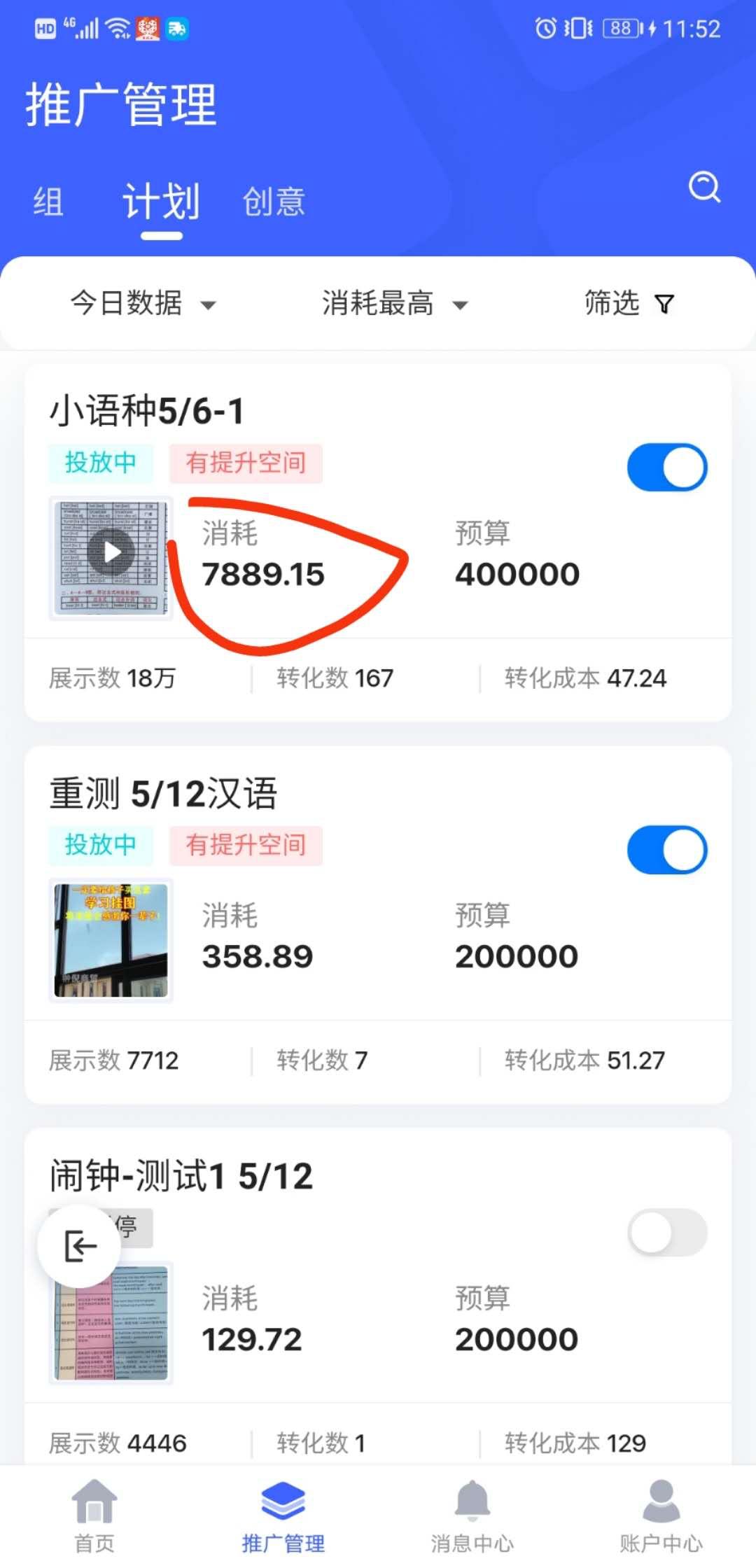Disable the 小语种5/6-1 campaign switch
This screenshot has height=1568, width=756.
[666, 467]
